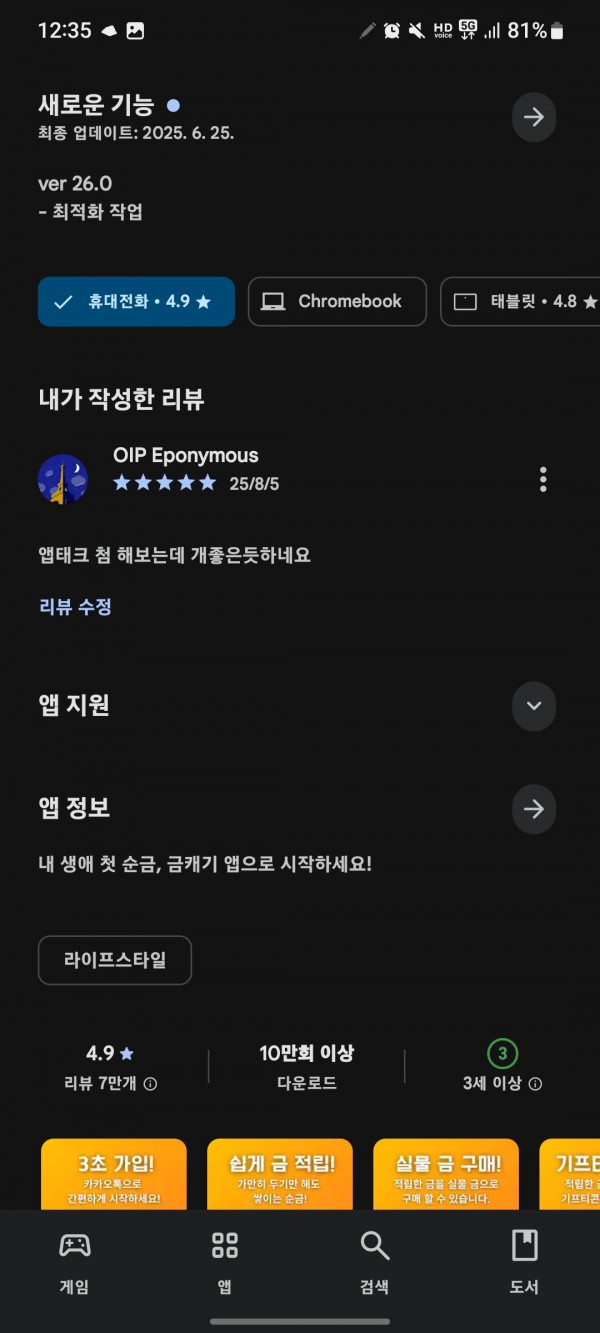Open info icon next to 리뷰 7만개
This screenshot has height=1333, width=600.
[151, 1084]
